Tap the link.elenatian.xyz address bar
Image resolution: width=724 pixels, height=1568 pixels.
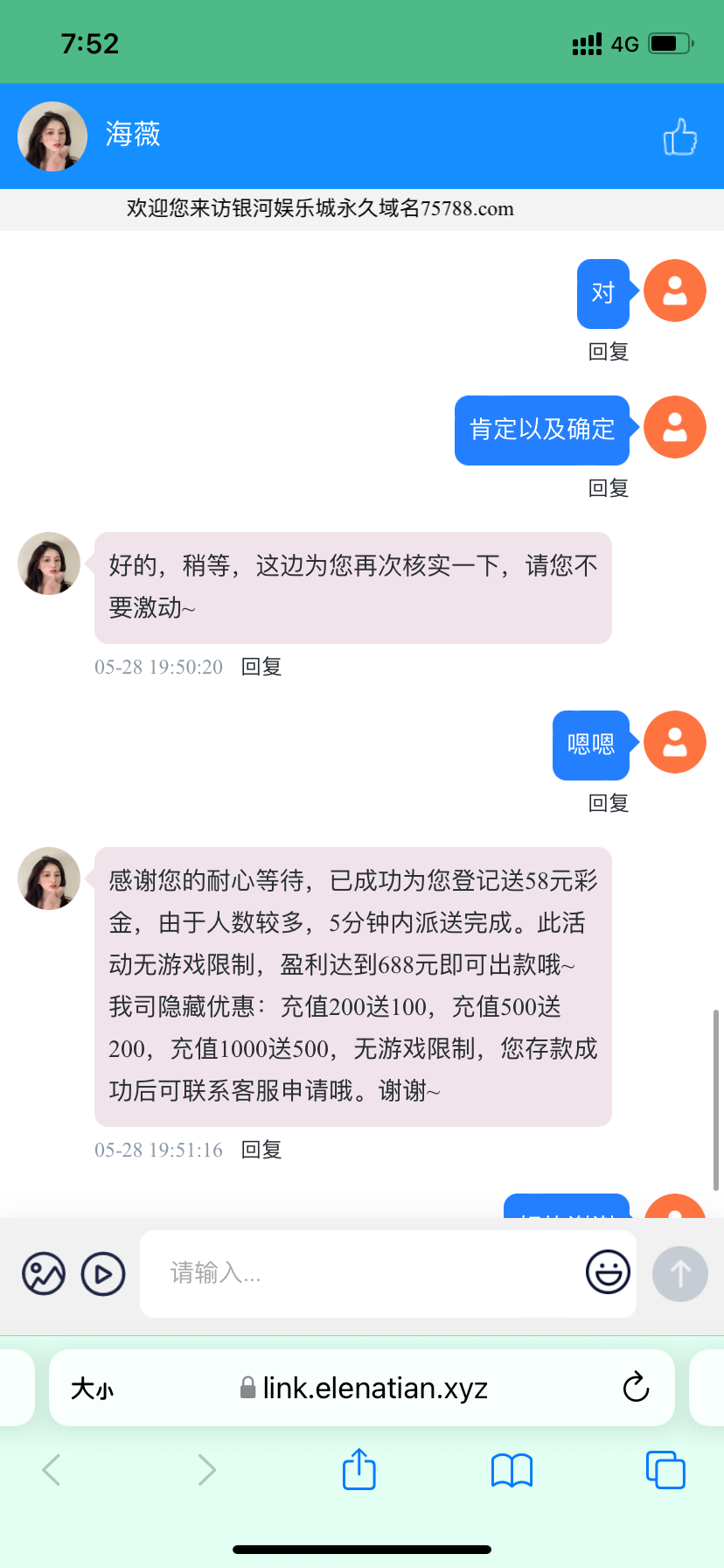[x=376, y=1387]
